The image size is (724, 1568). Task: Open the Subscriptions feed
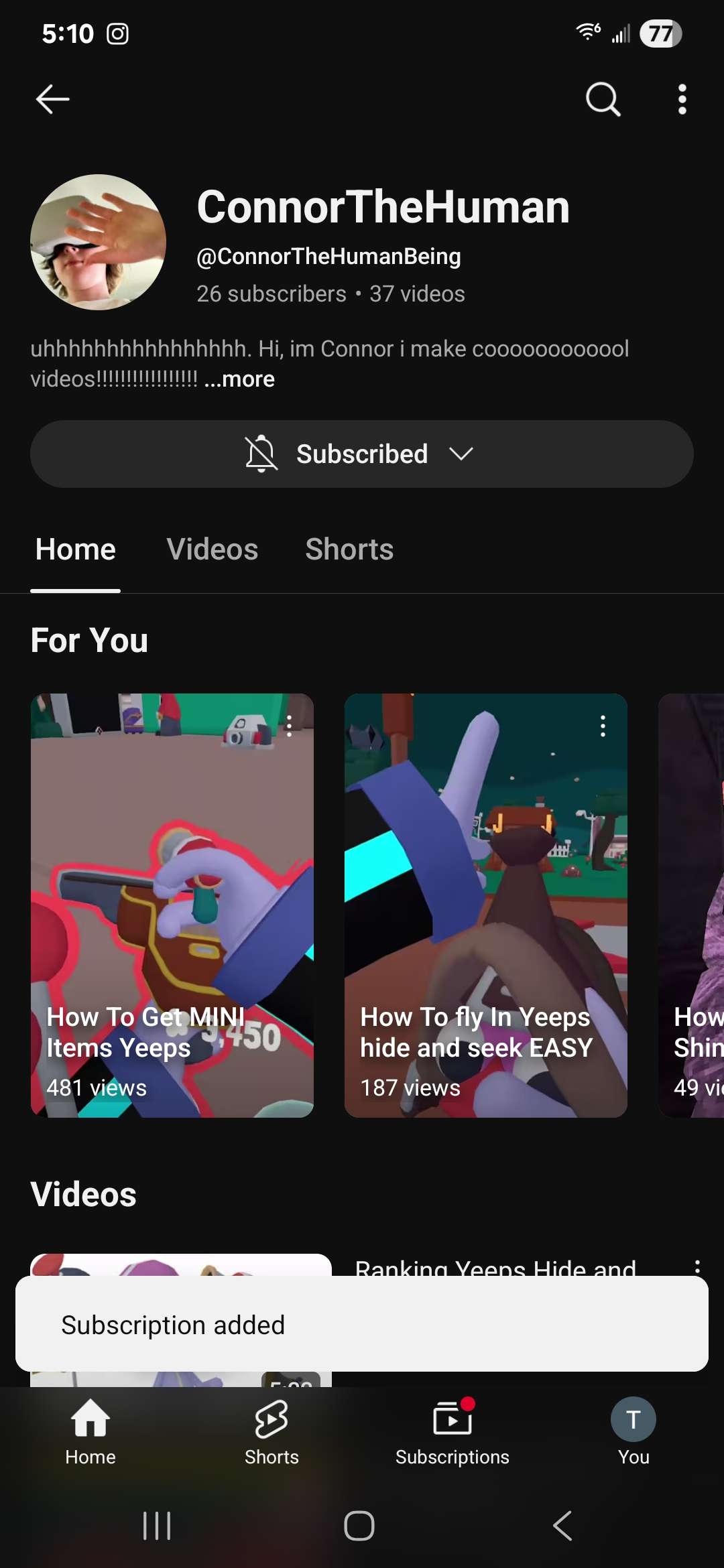coord(452,1432)
